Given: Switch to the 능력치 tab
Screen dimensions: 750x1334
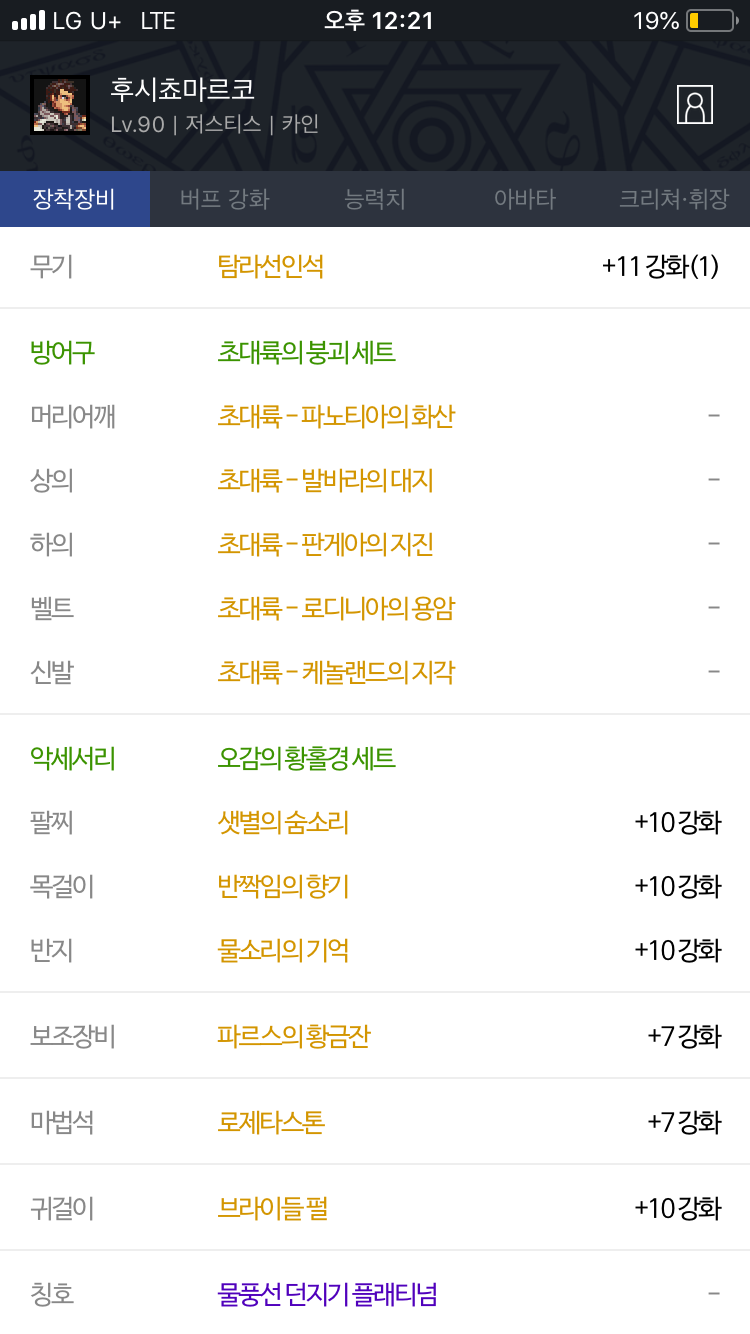Looking at the screenshot, I should (x=375, y=199).
